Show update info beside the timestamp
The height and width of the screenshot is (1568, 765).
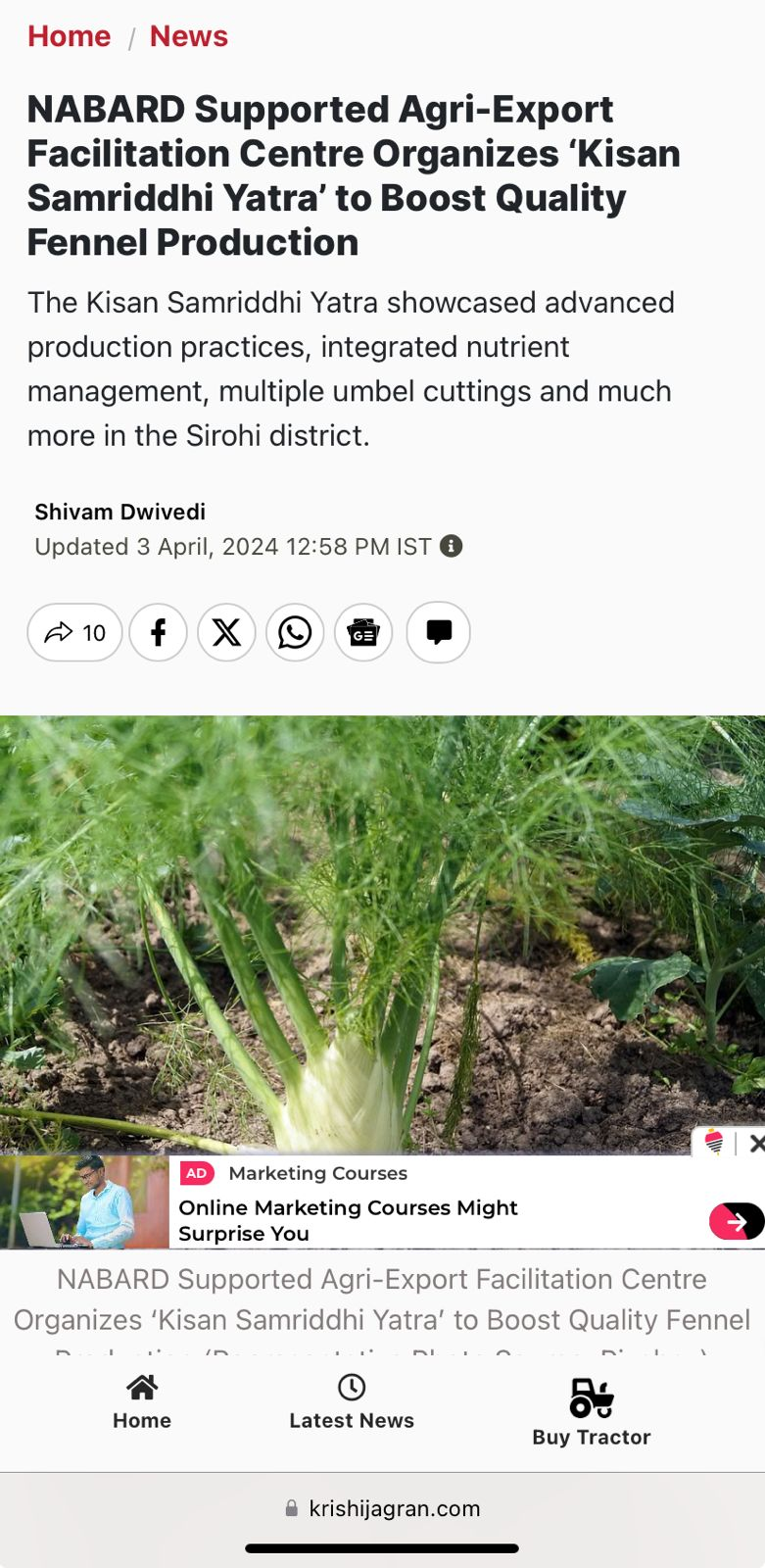(x=451, y=547)
